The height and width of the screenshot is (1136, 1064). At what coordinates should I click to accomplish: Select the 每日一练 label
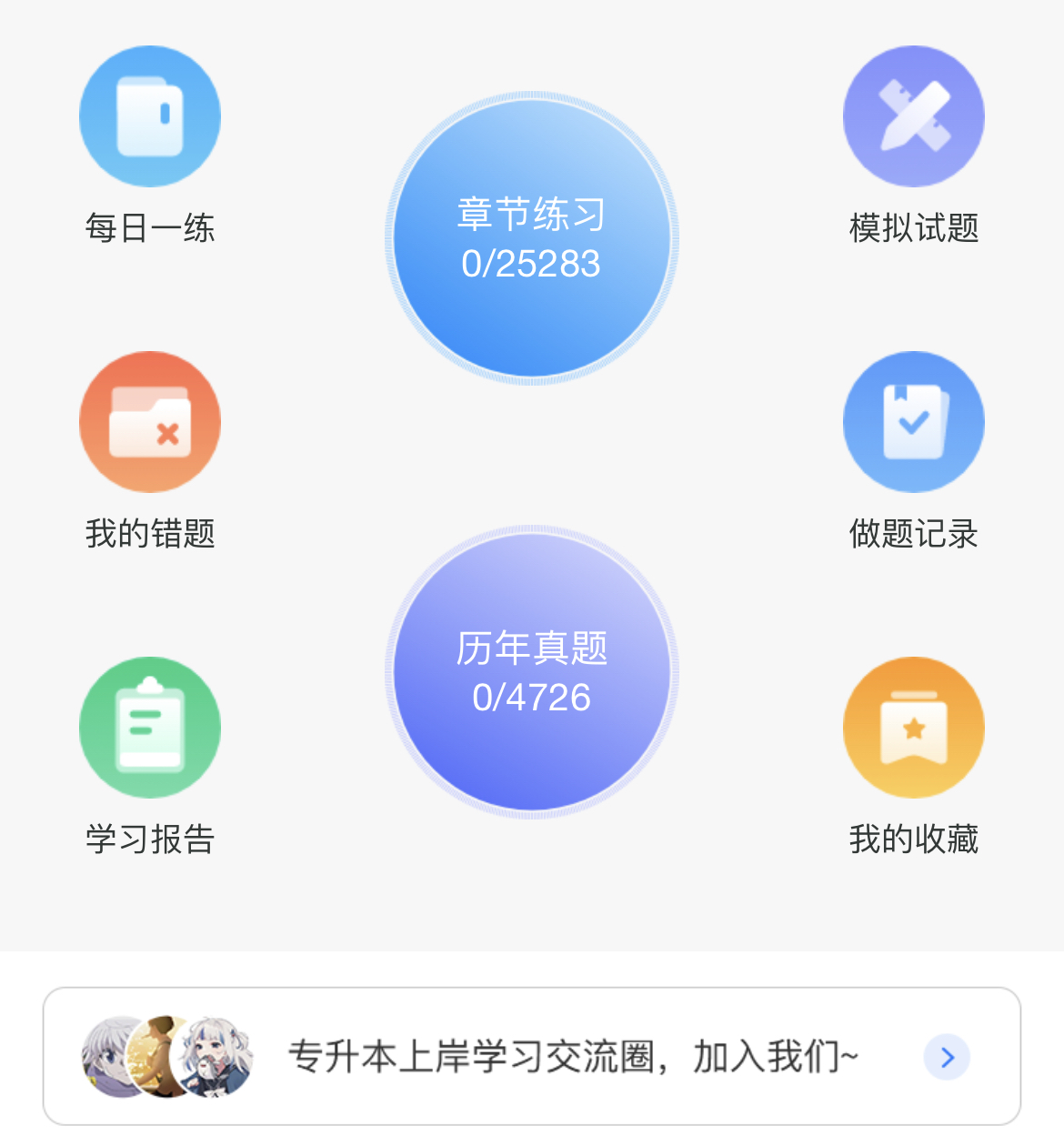click(x=149, y=229)
